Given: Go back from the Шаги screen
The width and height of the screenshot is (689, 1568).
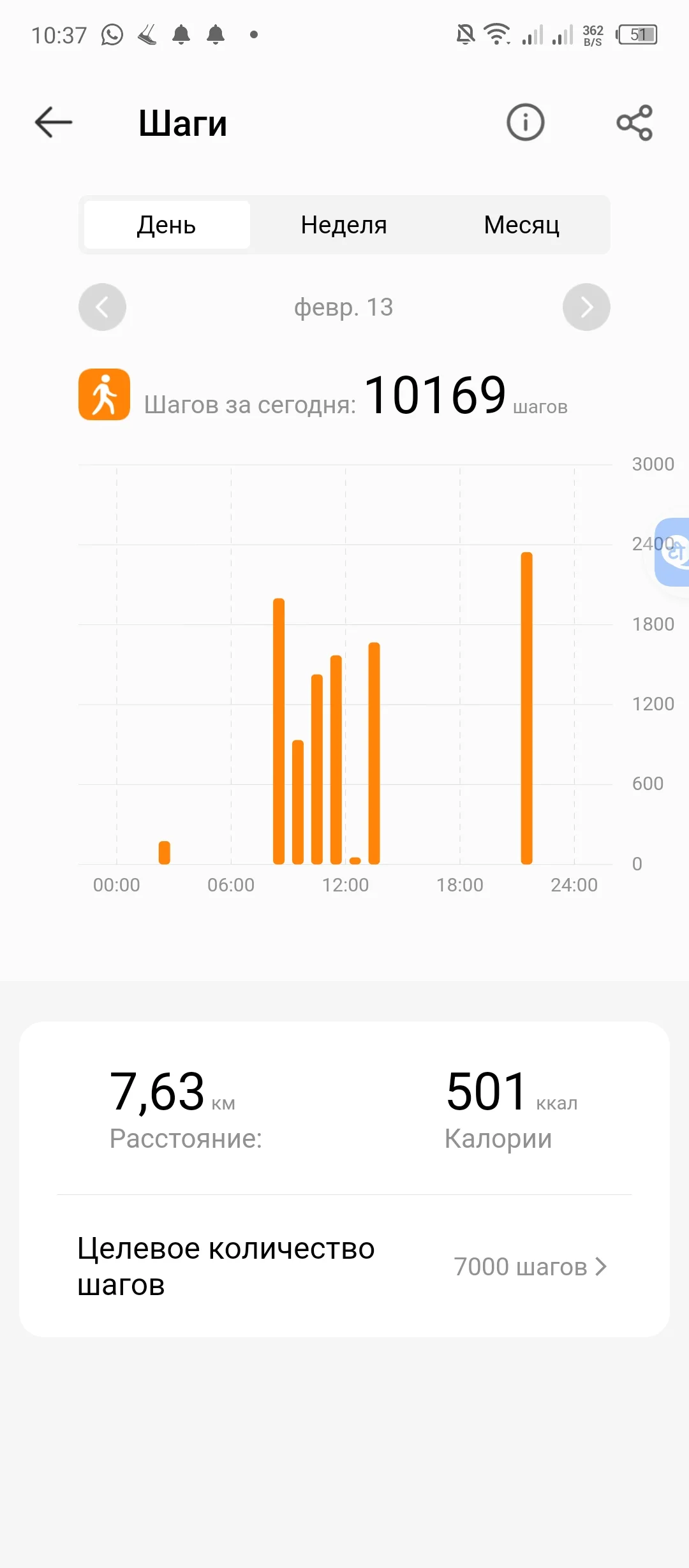Looking at the screenshot, I should click(54, 122).
